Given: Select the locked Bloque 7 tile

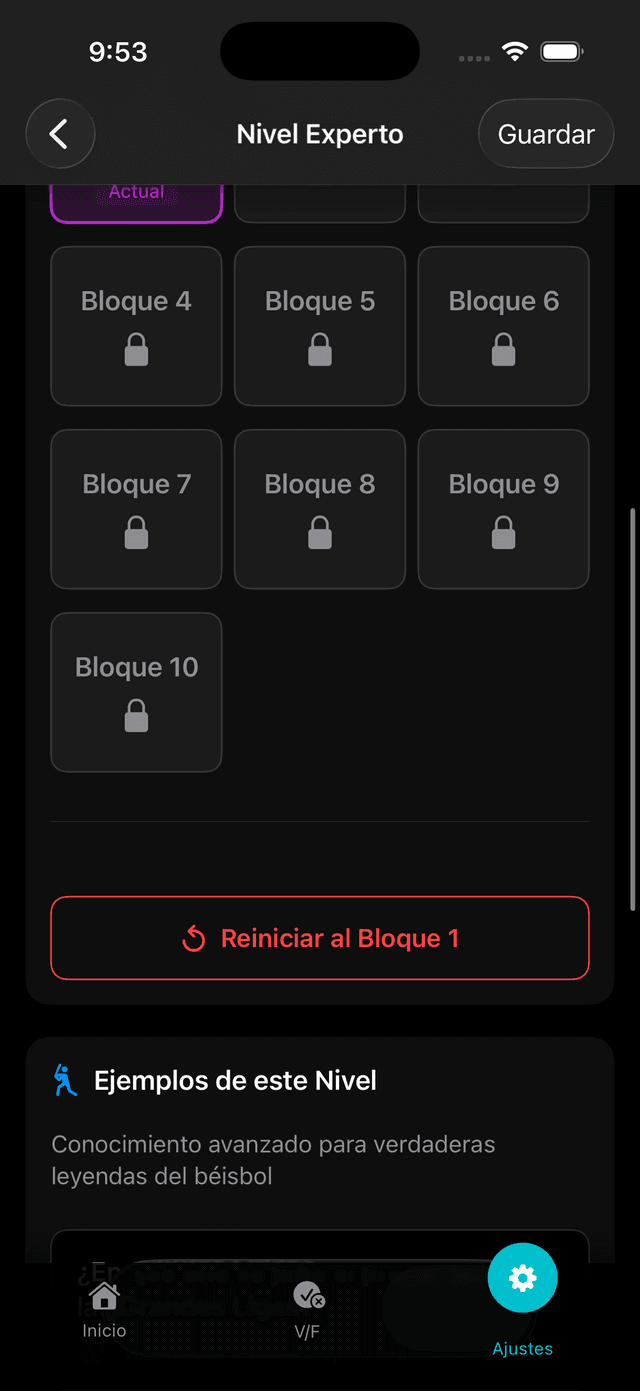Looking at the screenshot, I should coord(136,509).
